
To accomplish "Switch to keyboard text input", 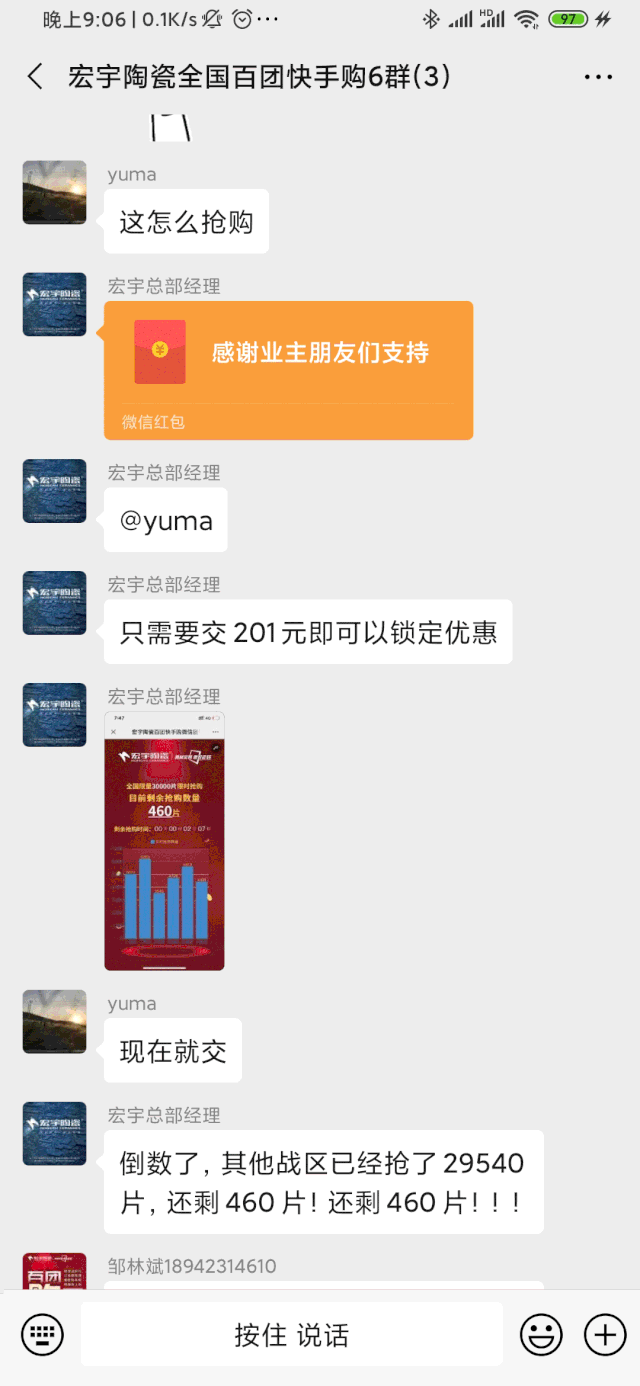I will (42, 1334).
